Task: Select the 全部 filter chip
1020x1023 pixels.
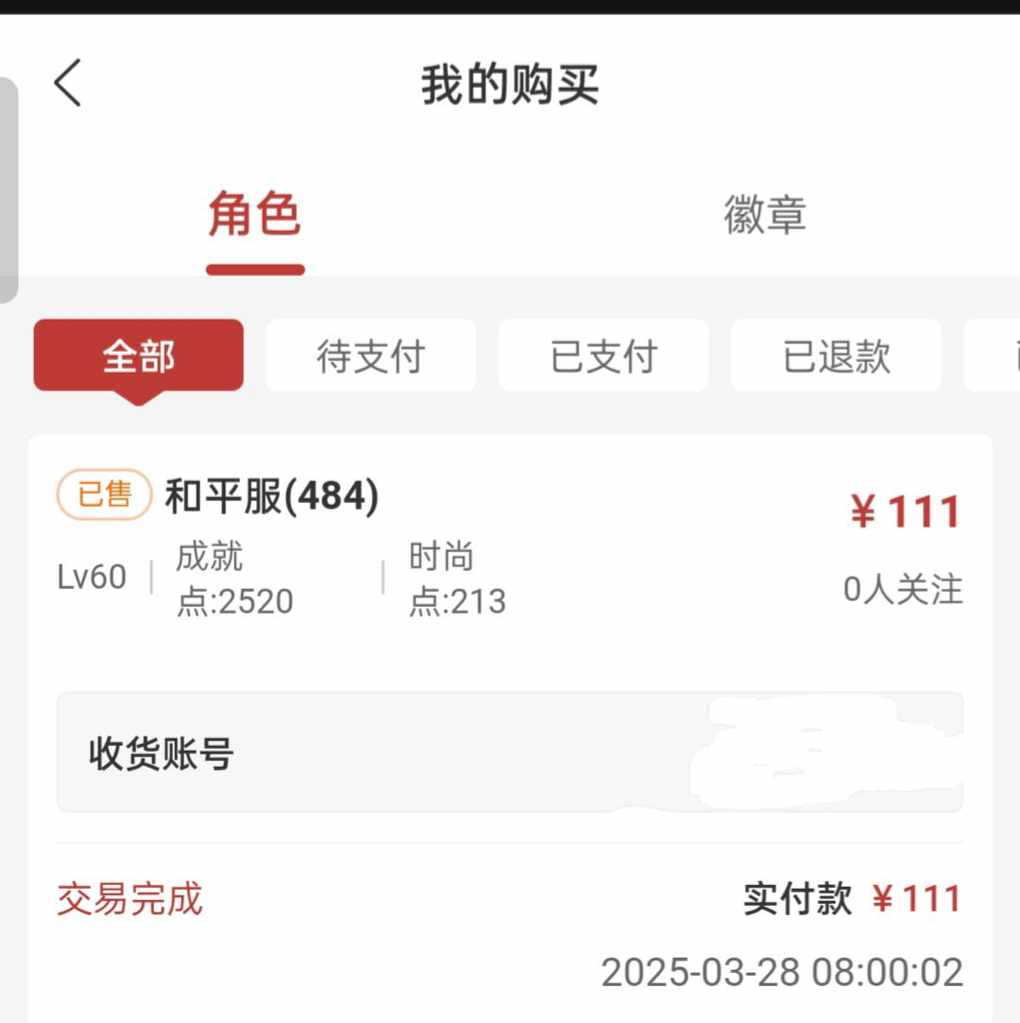Action: [138, 356]
